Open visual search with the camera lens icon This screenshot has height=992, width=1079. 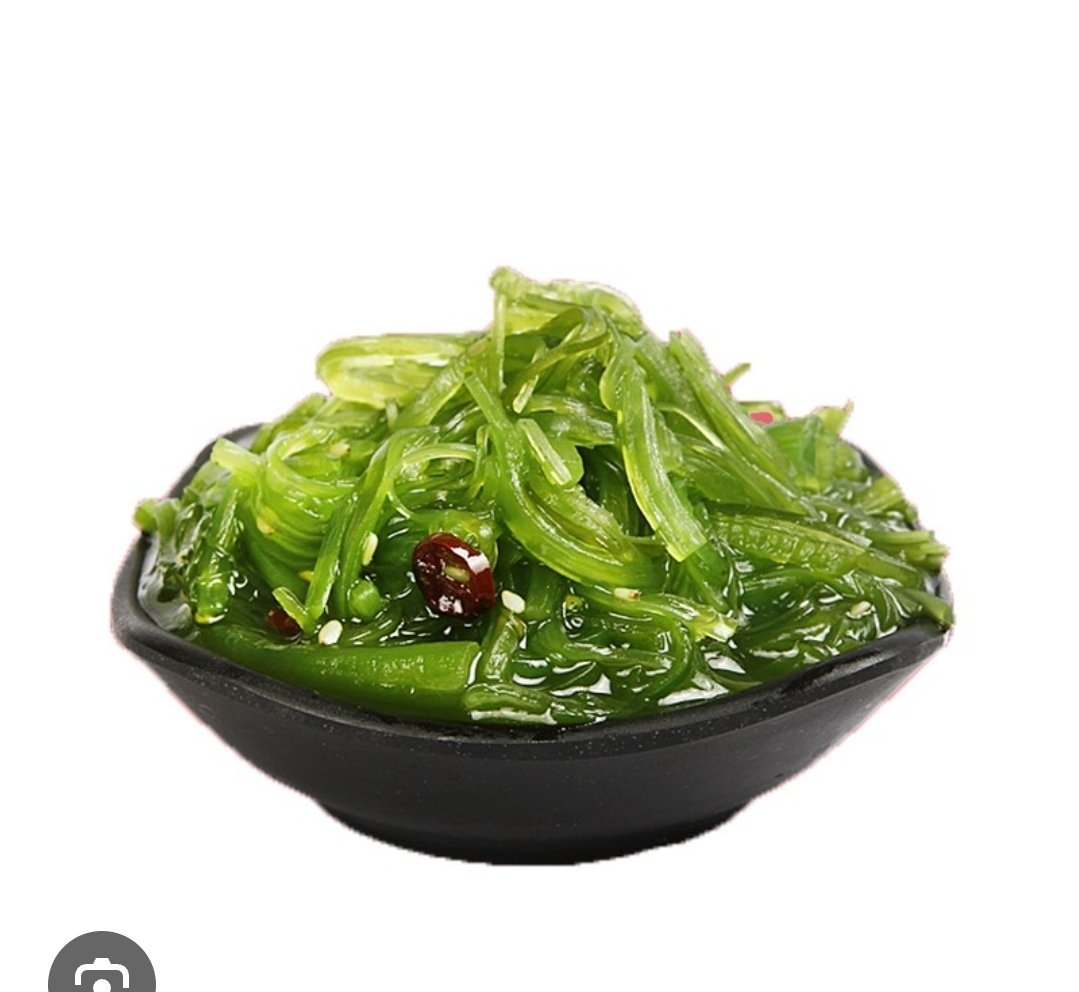coord(101,970)
